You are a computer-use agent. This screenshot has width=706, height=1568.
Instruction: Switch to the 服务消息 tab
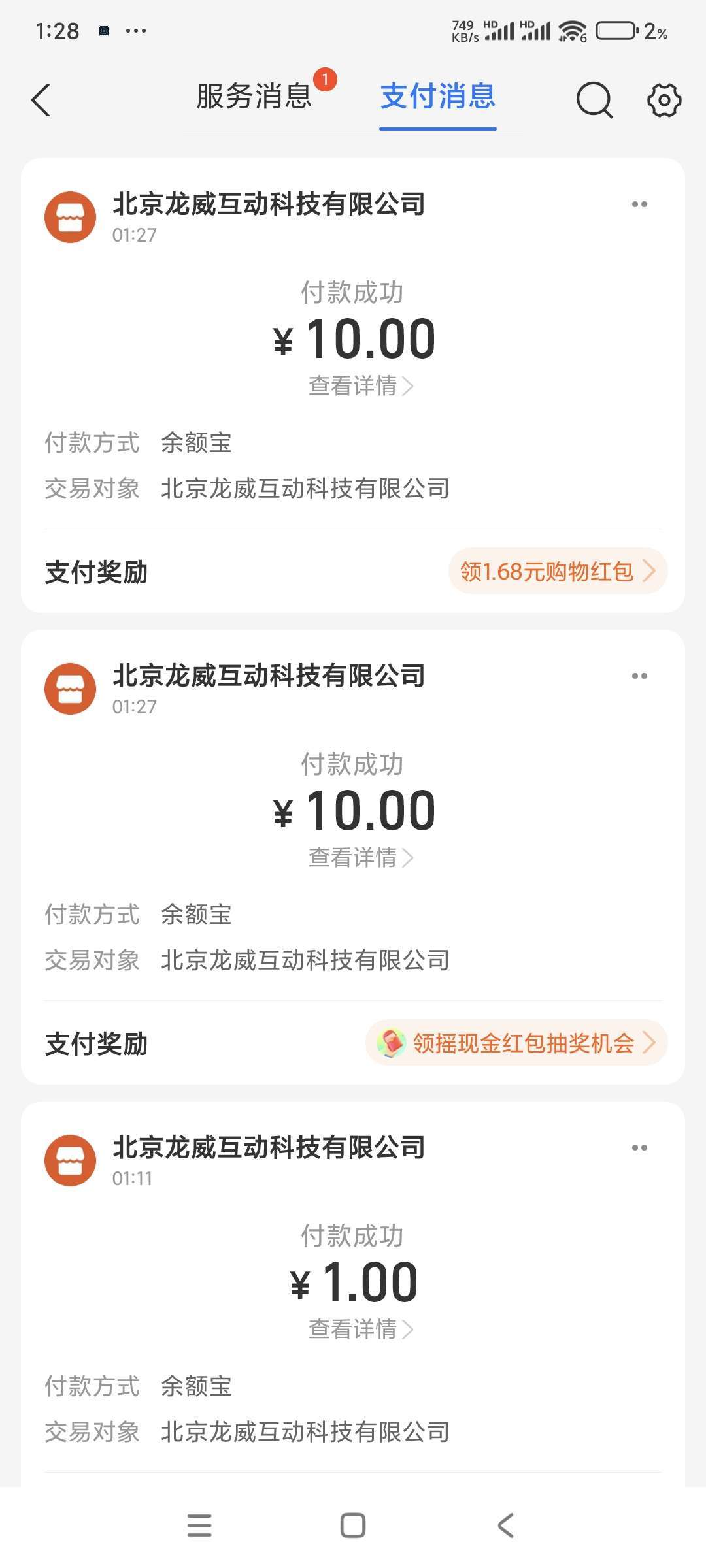coord(254,97)
